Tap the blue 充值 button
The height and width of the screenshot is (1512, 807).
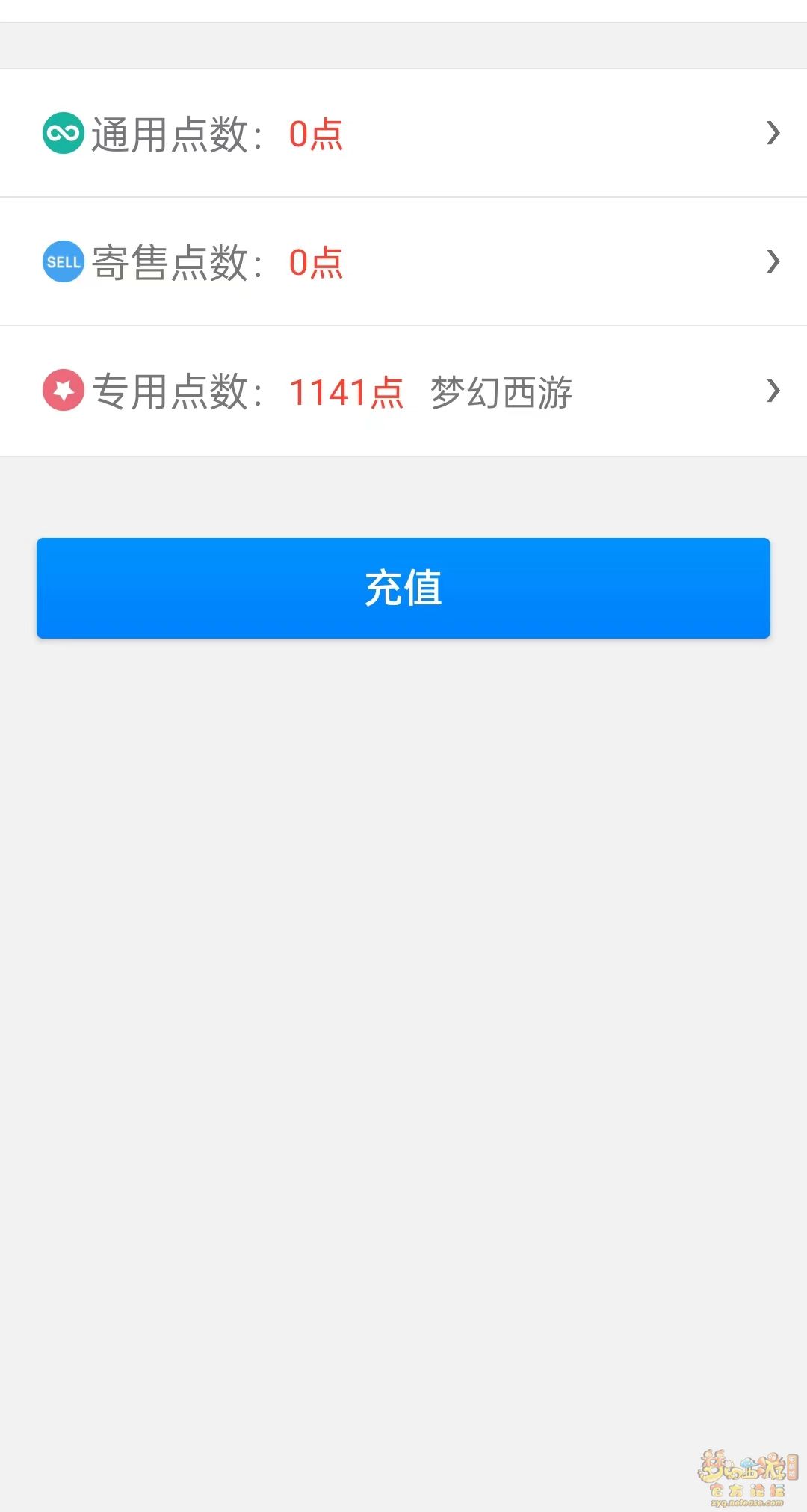[403, 588]
